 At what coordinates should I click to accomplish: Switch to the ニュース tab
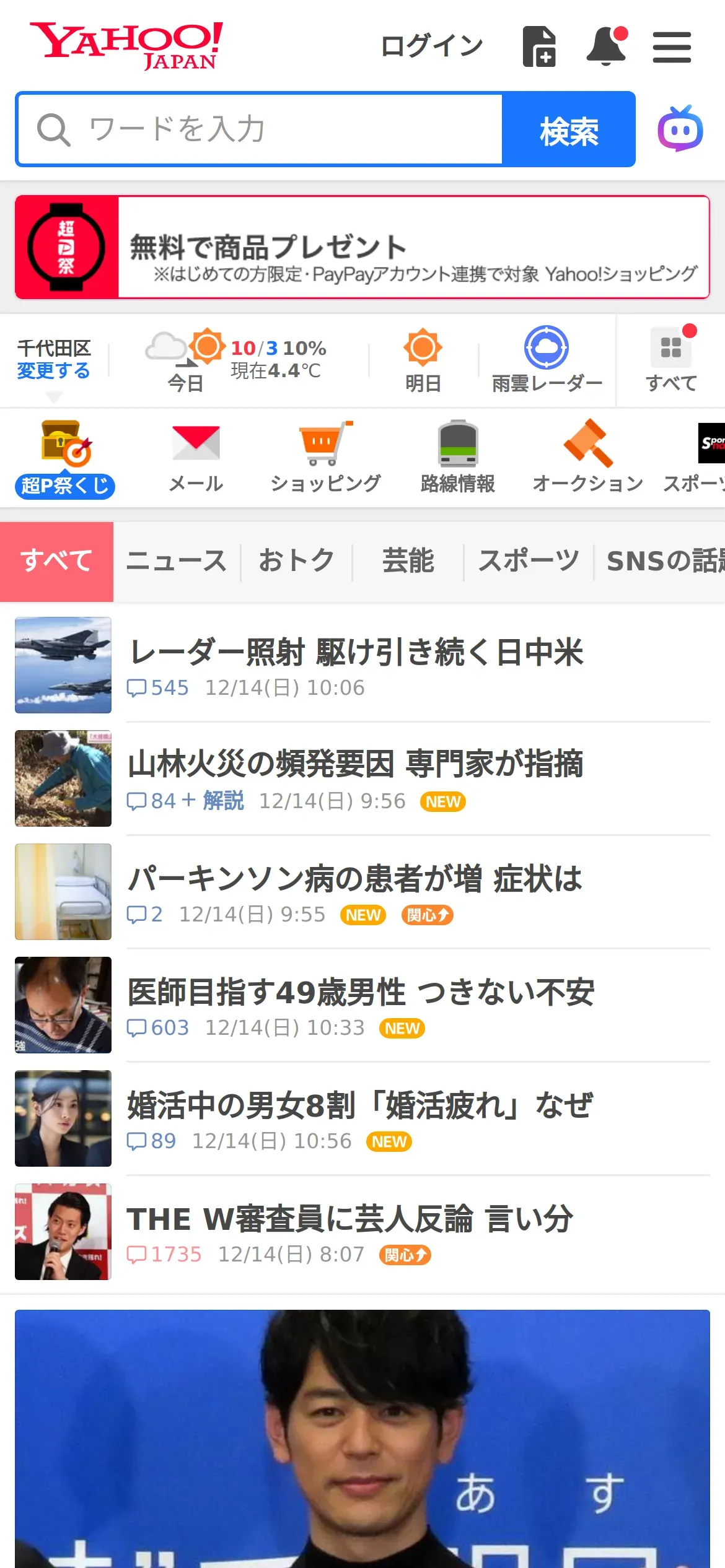[177, 561]
